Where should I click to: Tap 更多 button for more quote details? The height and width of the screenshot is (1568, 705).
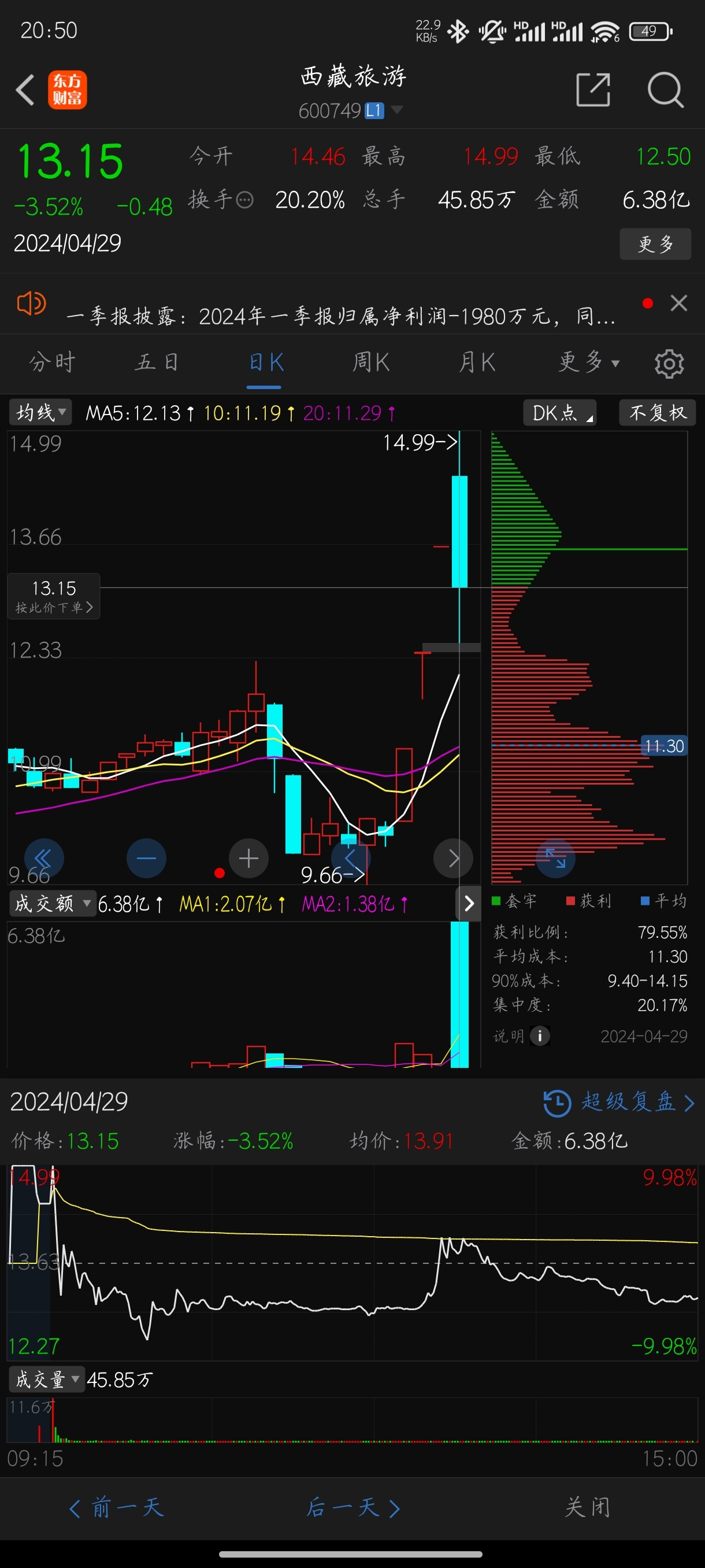pyautogui.click(x=655, y=244)
